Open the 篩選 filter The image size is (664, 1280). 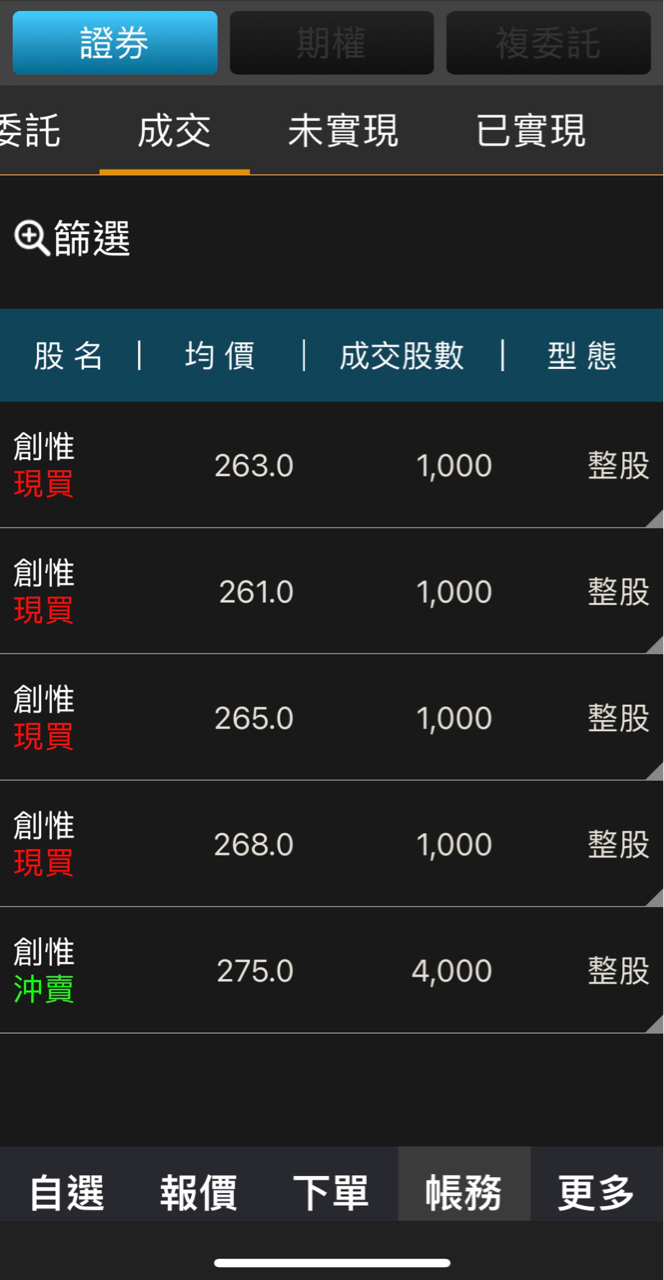click(73, 239)
